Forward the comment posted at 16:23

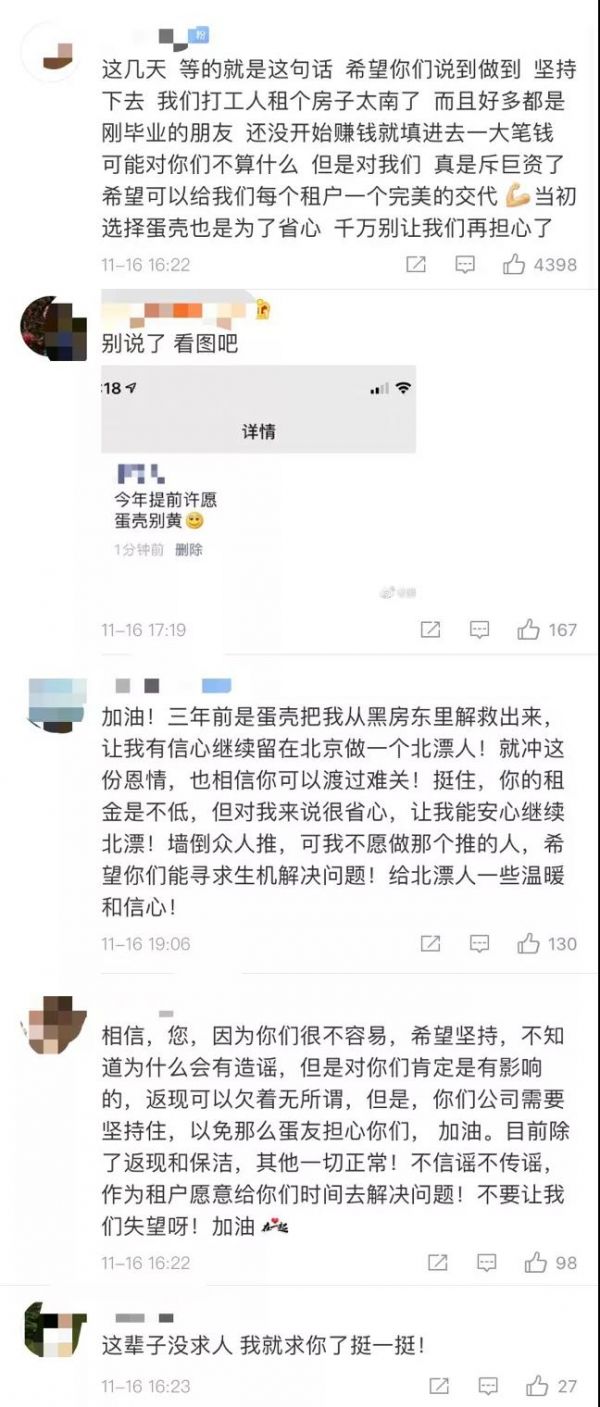point(438,1386)
